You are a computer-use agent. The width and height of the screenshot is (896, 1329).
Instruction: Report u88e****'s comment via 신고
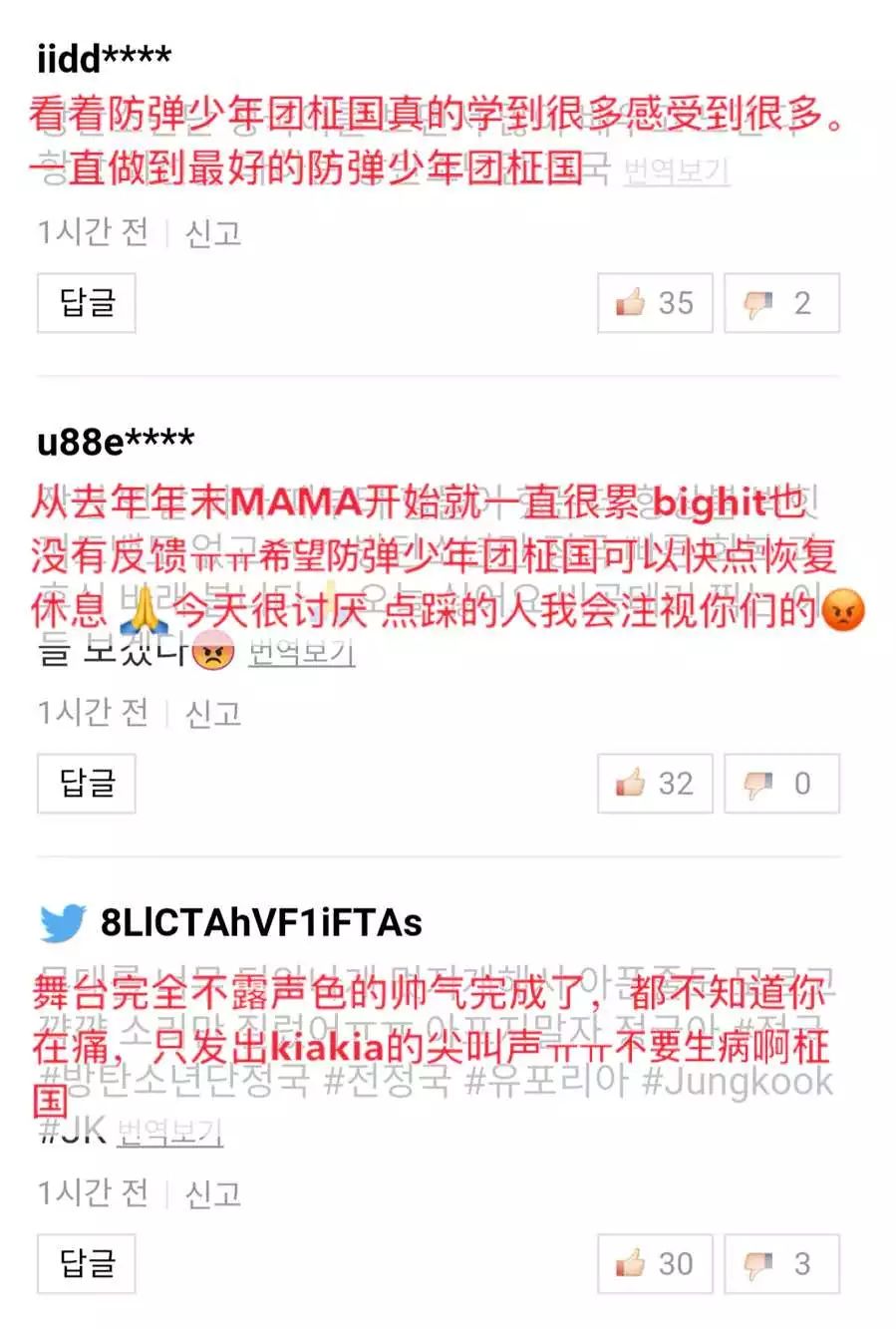tap(213, 713)
